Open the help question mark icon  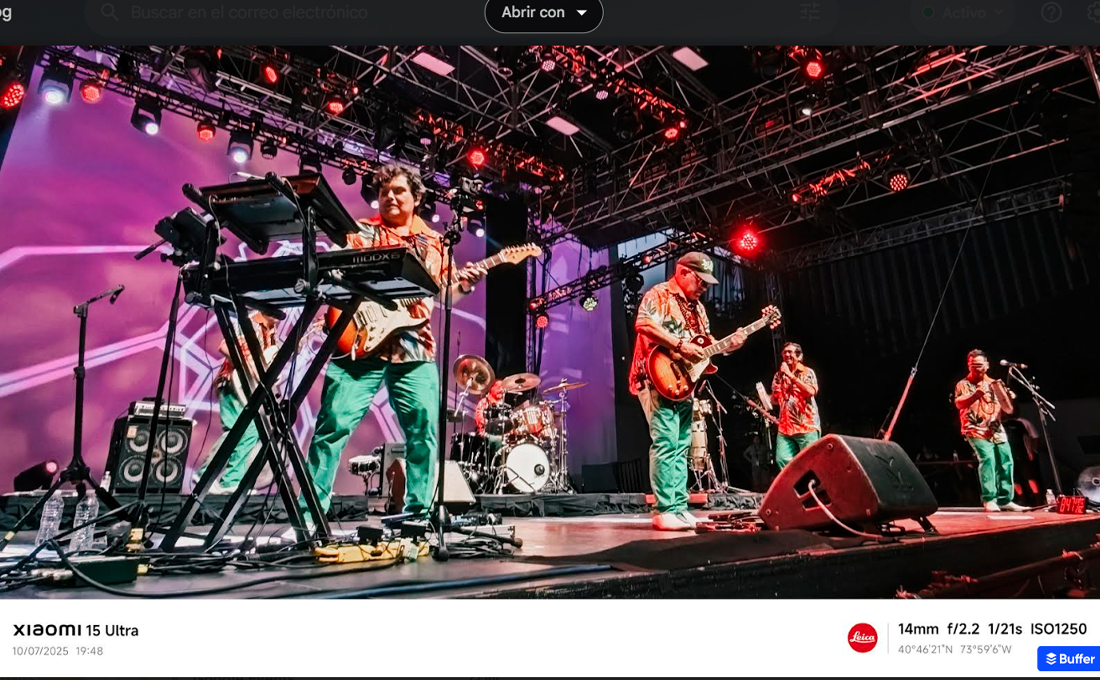1051,13
